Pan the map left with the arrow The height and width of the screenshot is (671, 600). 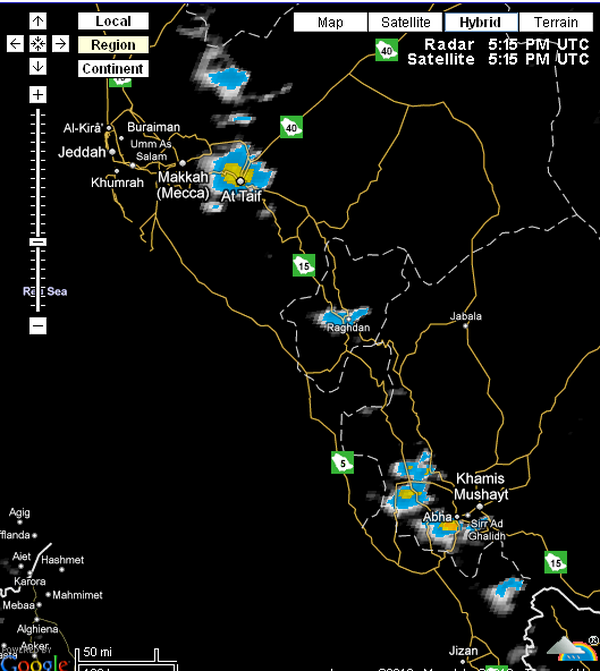(15, 44)
